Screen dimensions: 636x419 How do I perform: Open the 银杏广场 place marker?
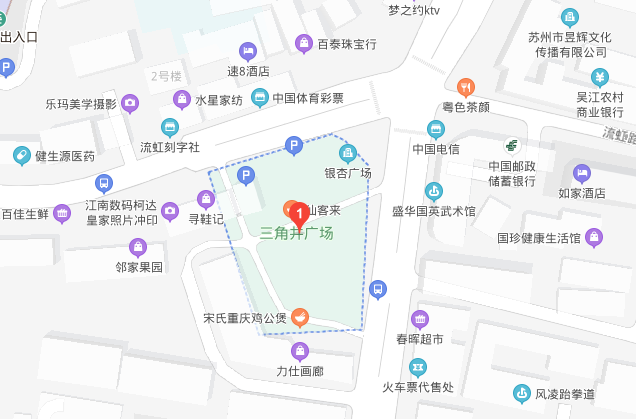[347, 153]
